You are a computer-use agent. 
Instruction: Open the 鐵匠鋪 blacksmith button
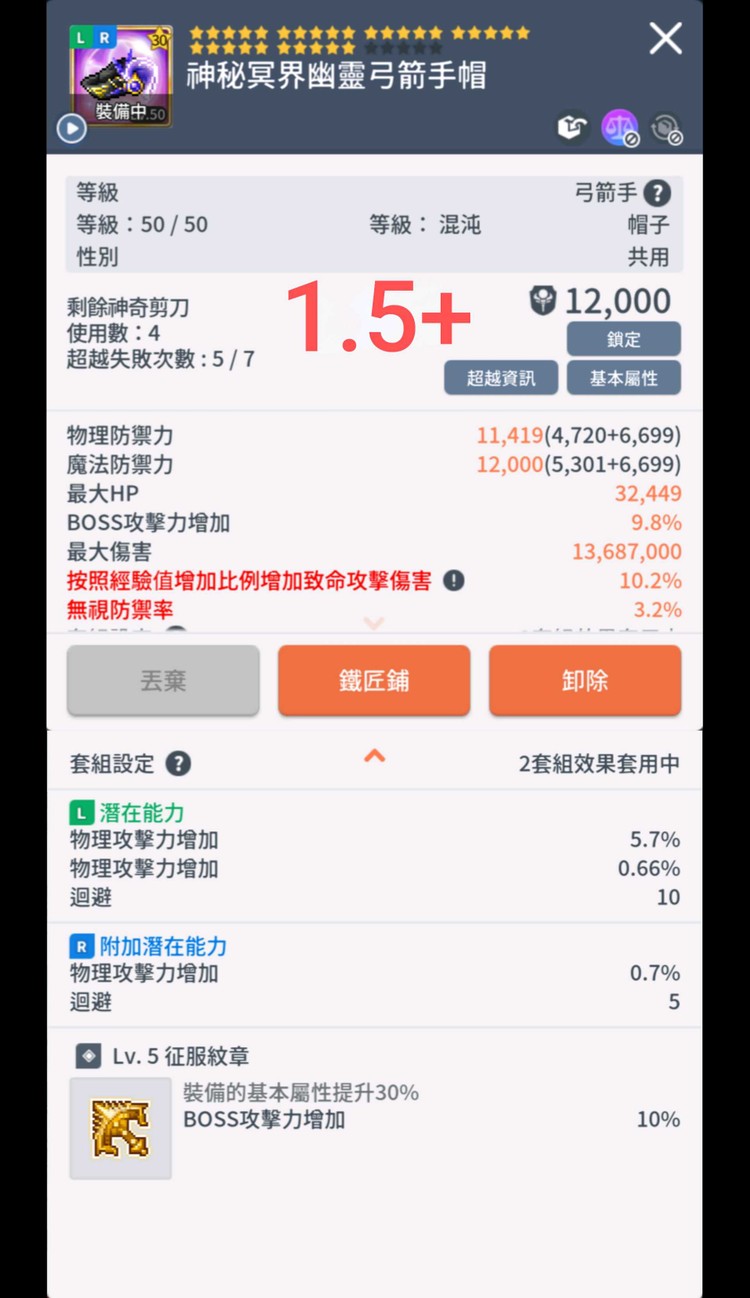pyautogui.click(x=374, y=680)
